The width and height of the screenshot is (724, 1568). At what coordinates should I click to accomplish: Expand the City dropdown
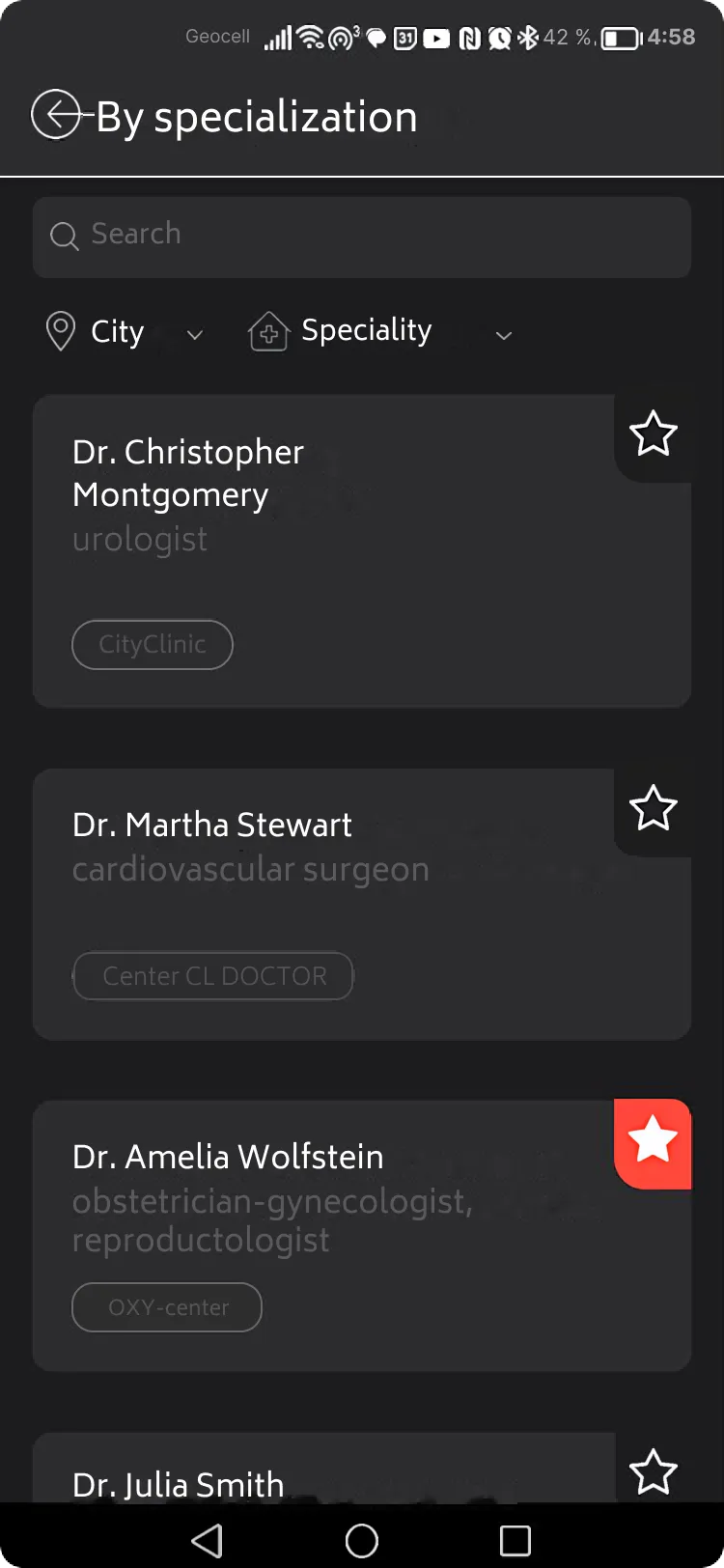click(x=125, y=332)
